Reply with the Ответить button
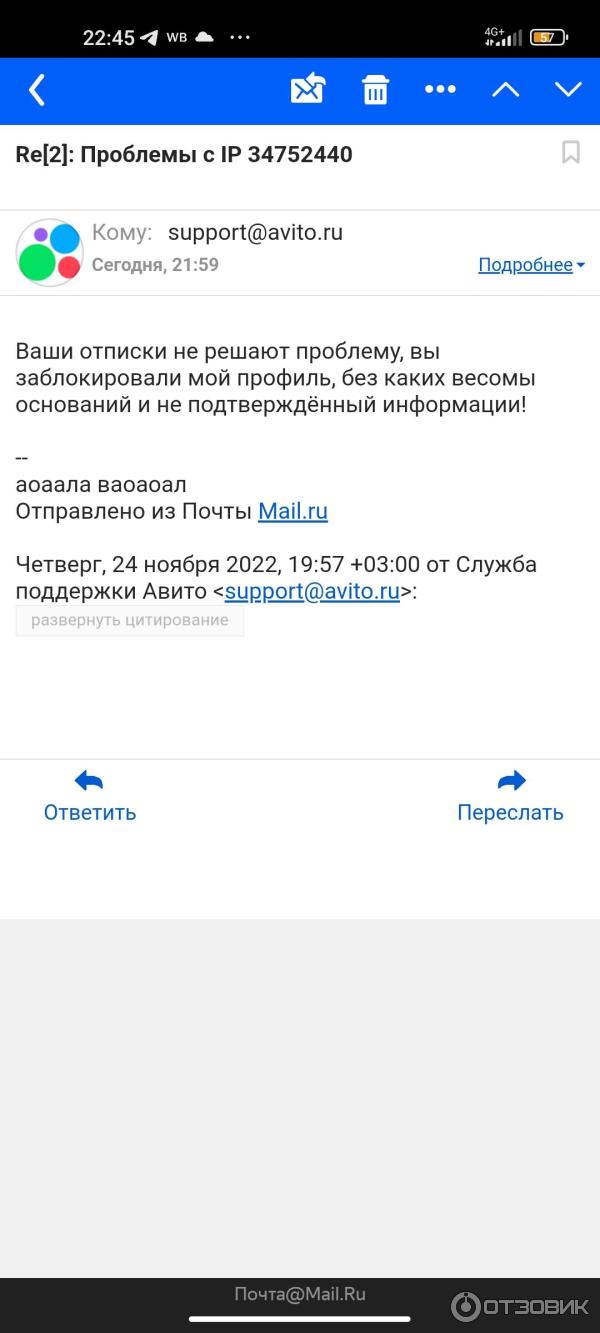600x1333 pixels. tap(90, 796)
